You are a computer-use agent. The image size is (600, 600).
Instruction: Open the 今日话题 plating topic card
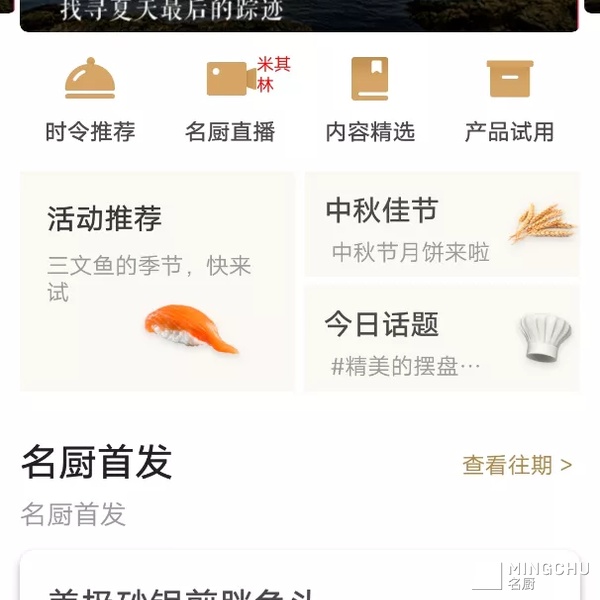click(441, 338)
